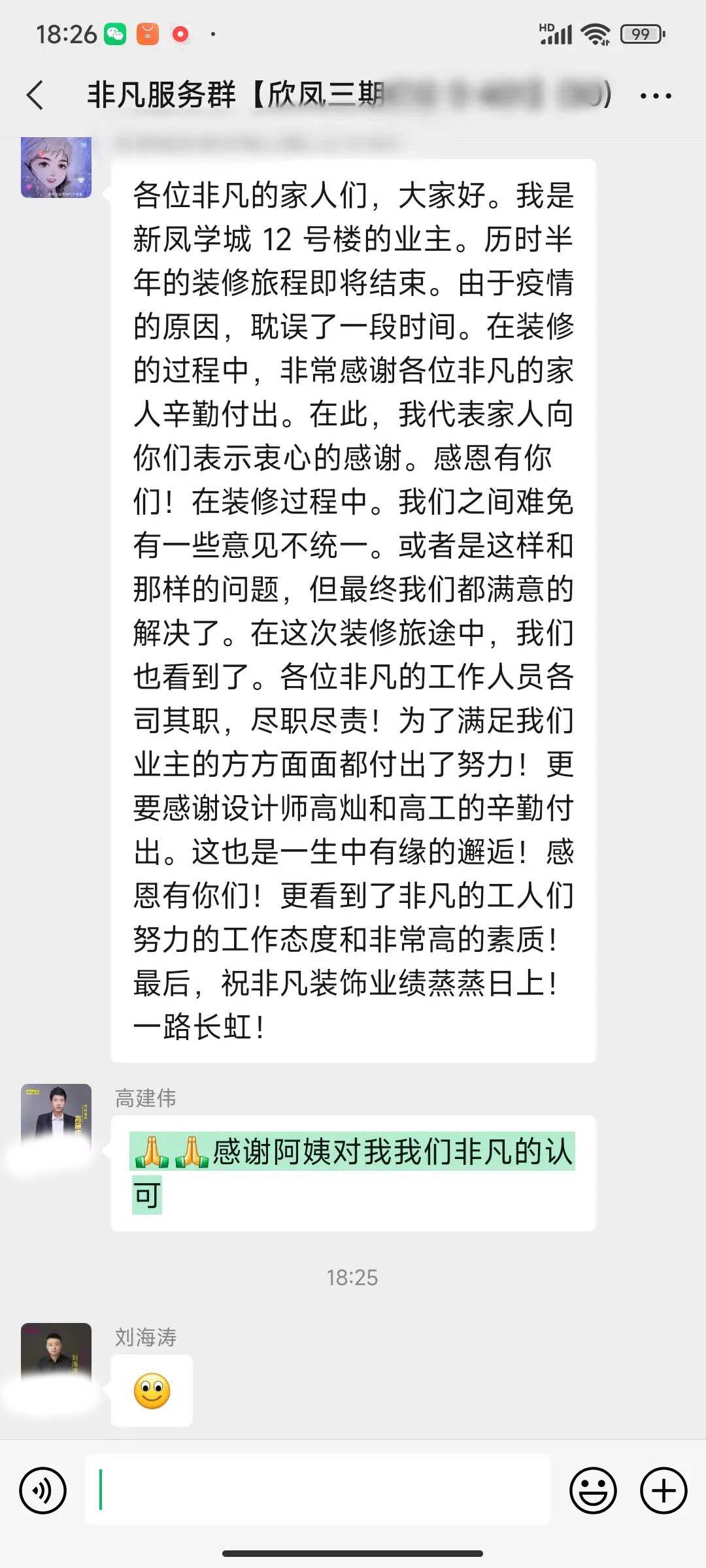Focus the message text field
Screen dimensions: 706x1568
point(318,1491)
